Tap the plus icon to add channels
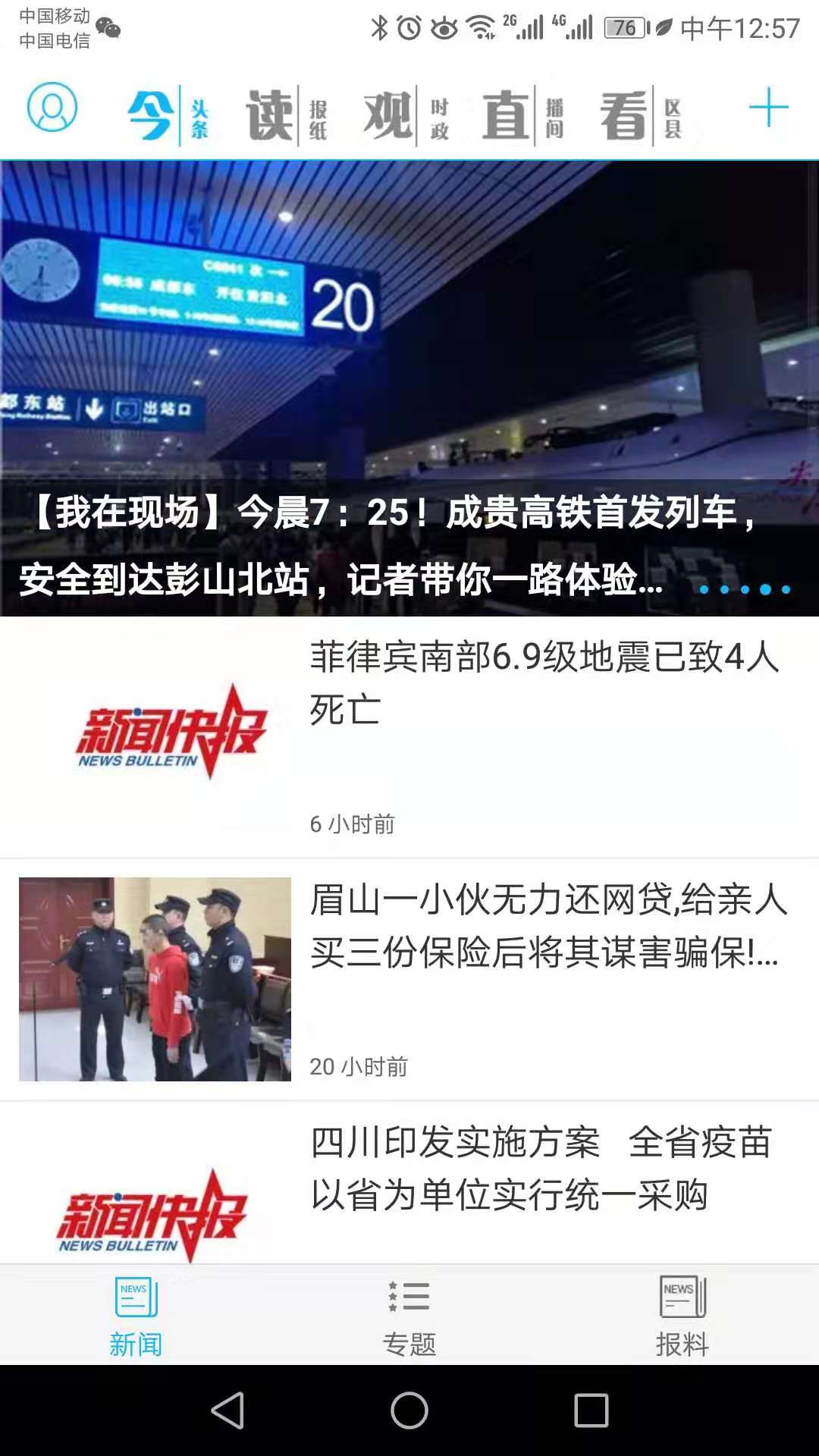Image resolution: width=819 pixels, height=1456 pixels. (x=768, y=108)
